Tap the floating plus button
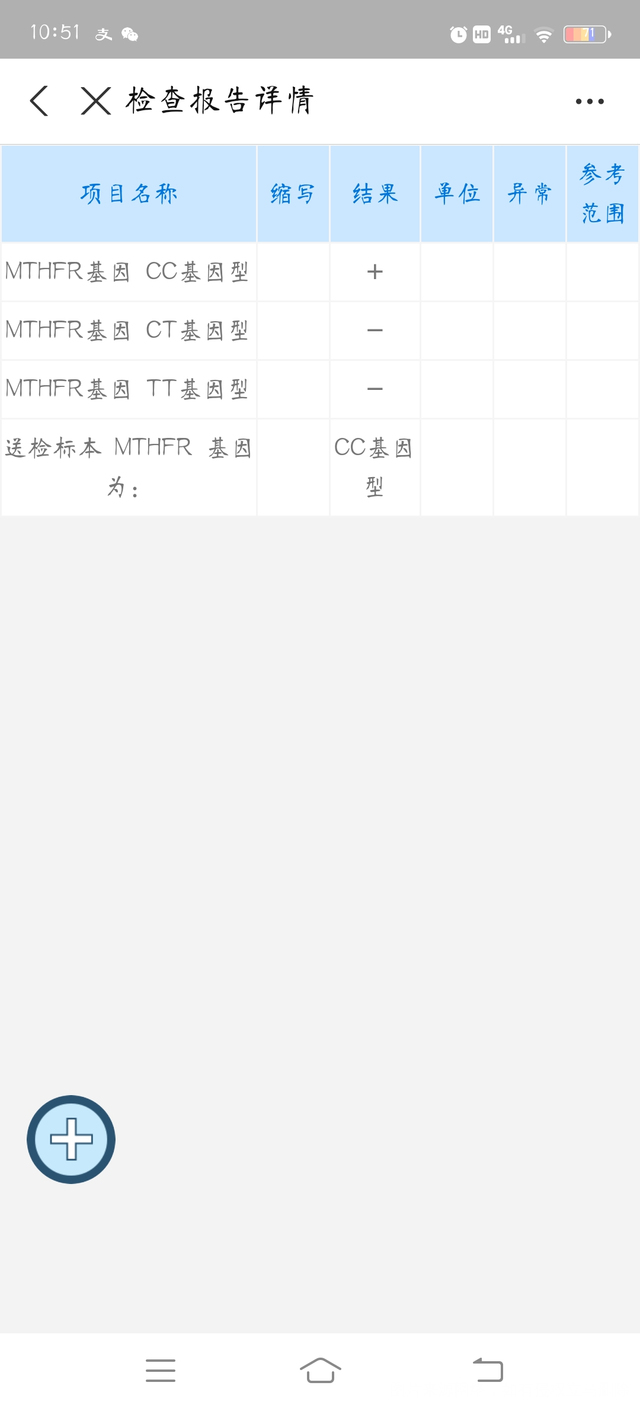Image resolution: width=640 pixels, height=1408 pixels. 71,1139
